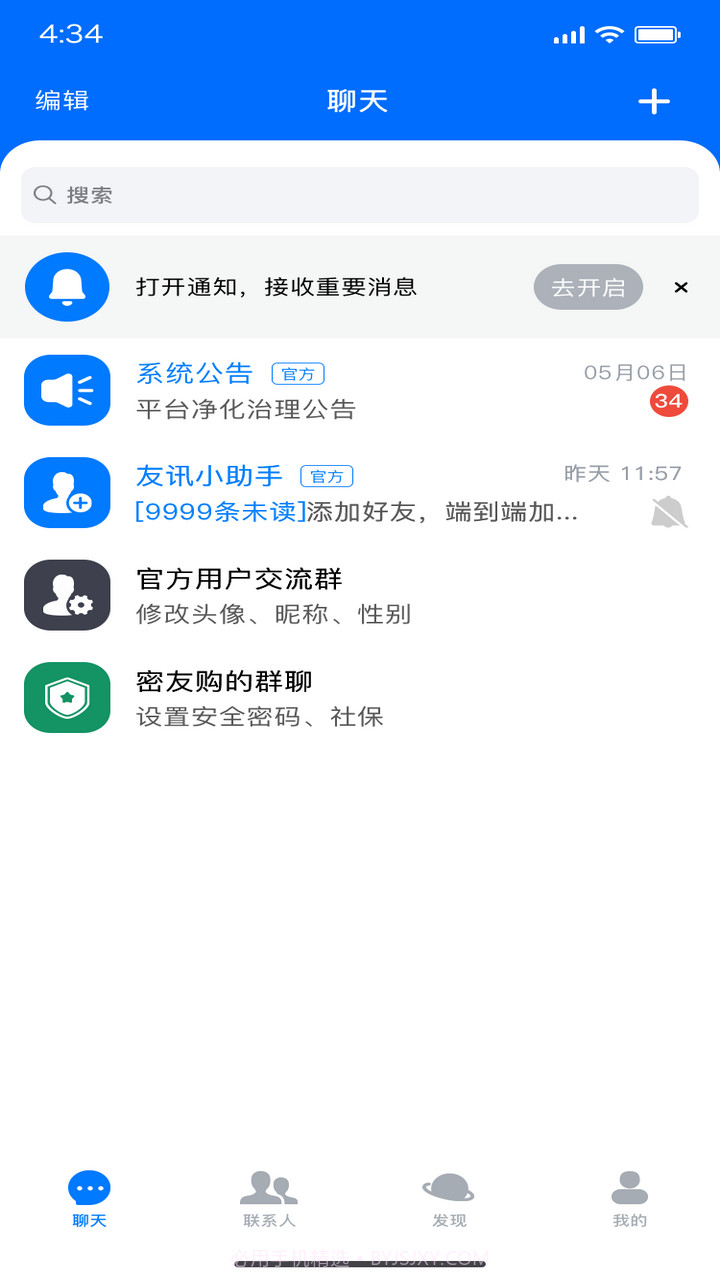Open the 系统公告 official account chat
This screenshot has height=1280, width=720.
pyautogui.click(x=360, y=390)
